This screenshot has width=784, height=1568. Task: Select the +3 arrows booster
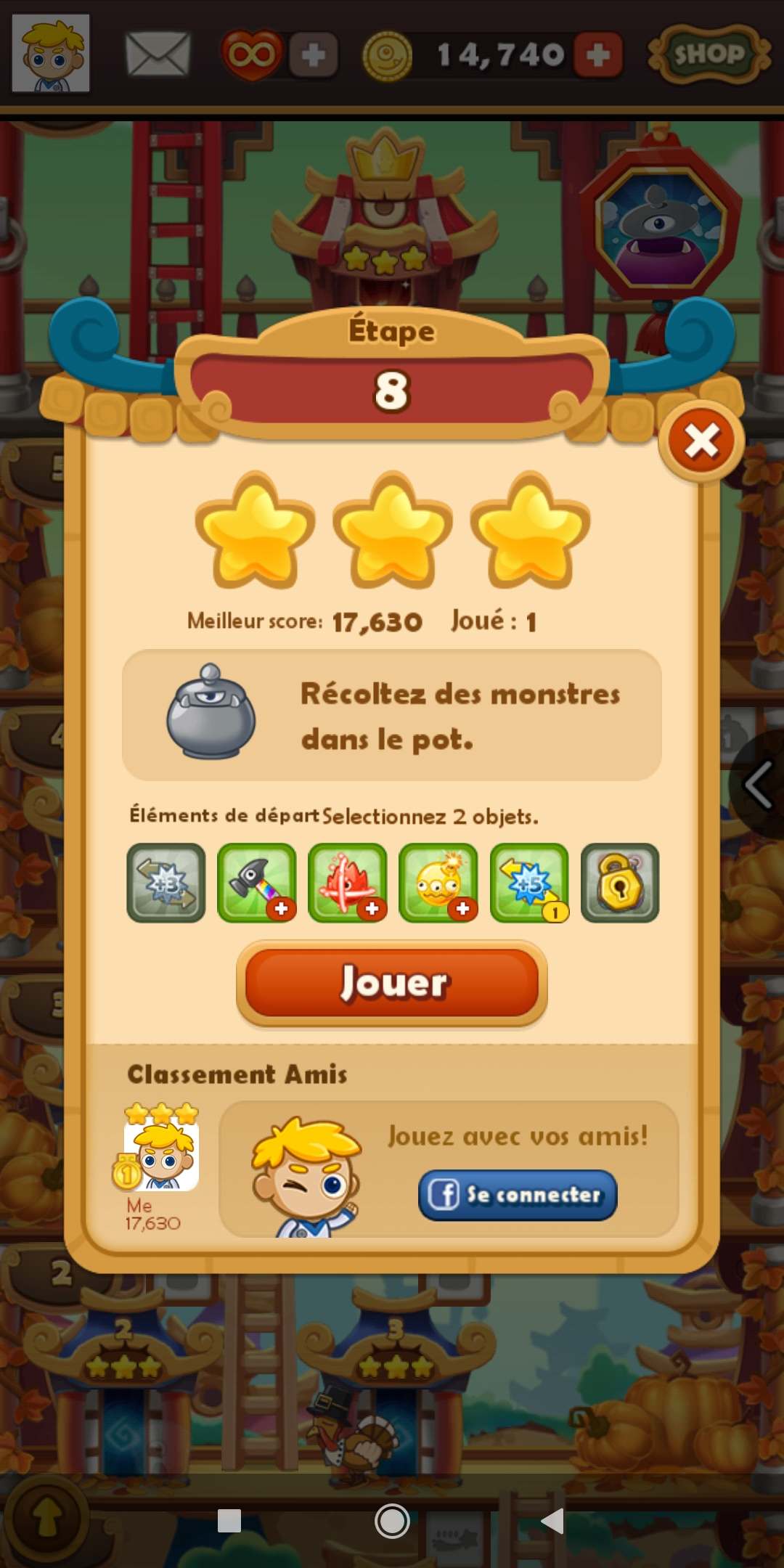pos(166,882)
